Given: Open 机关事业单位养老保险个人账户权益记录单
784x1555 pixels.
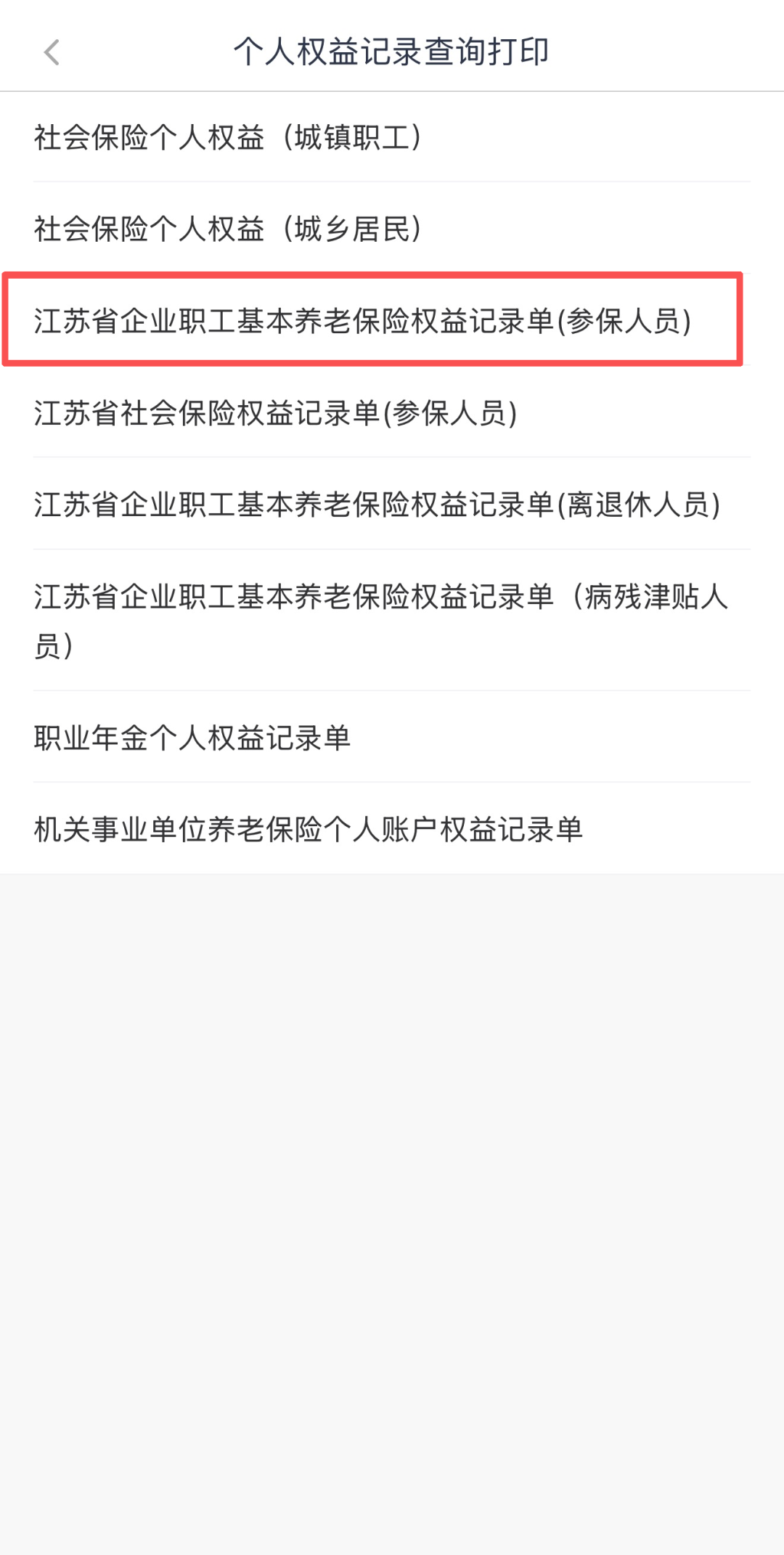Looking at the screenshot, I should pos(309,829).
